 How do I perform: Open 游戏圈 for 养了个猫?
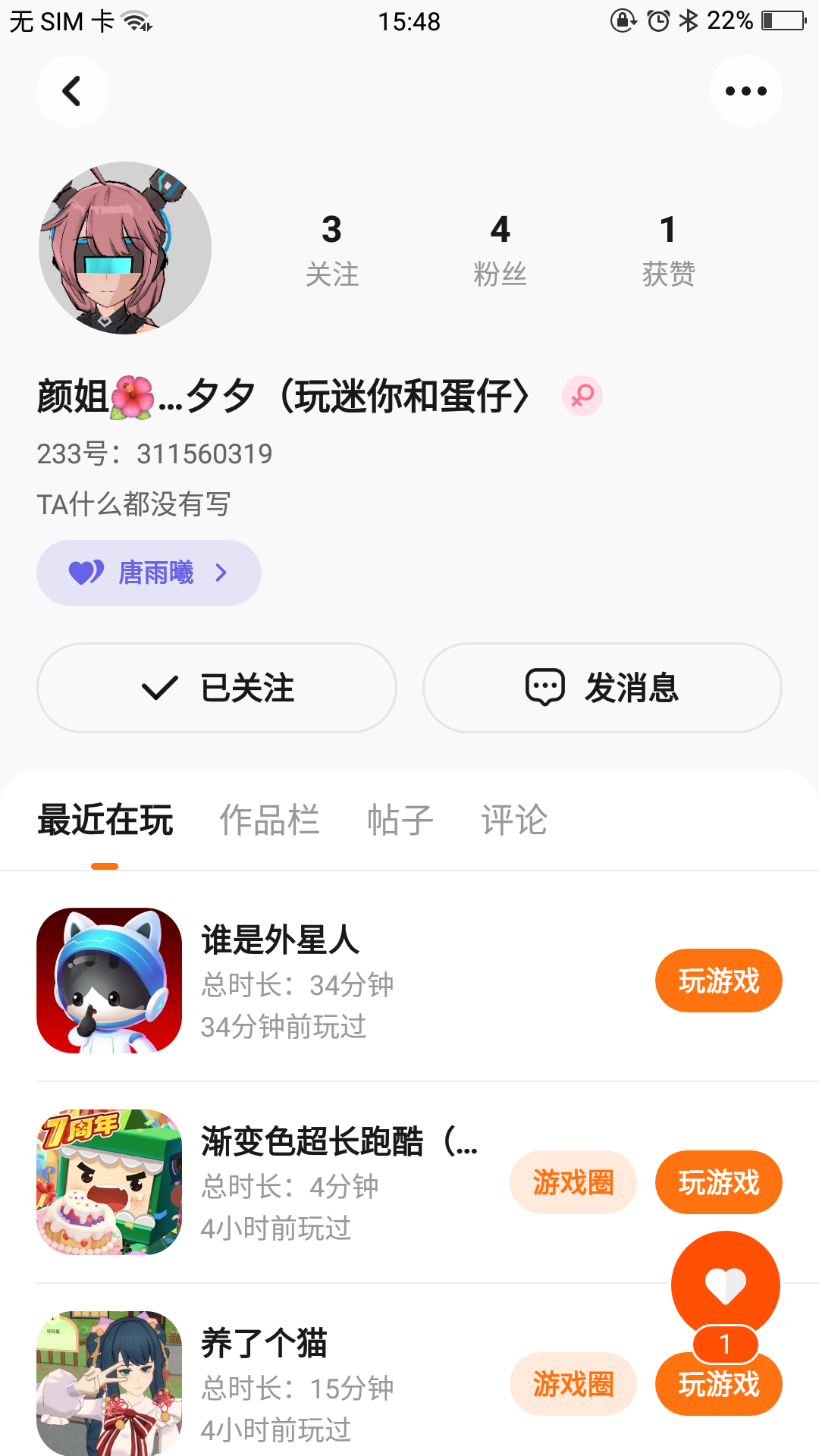pyautogui.click(x=573, y=1384)
